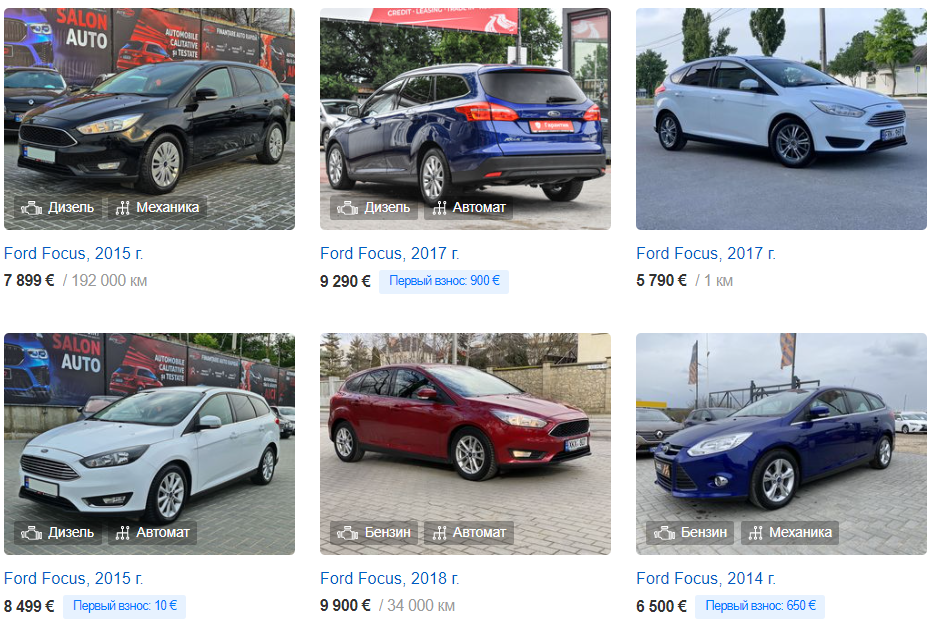Image resolution: width=930 pixels, height=624 pixels.
Task: Open the Ford Focus 2014 title link
Action: 706,578
